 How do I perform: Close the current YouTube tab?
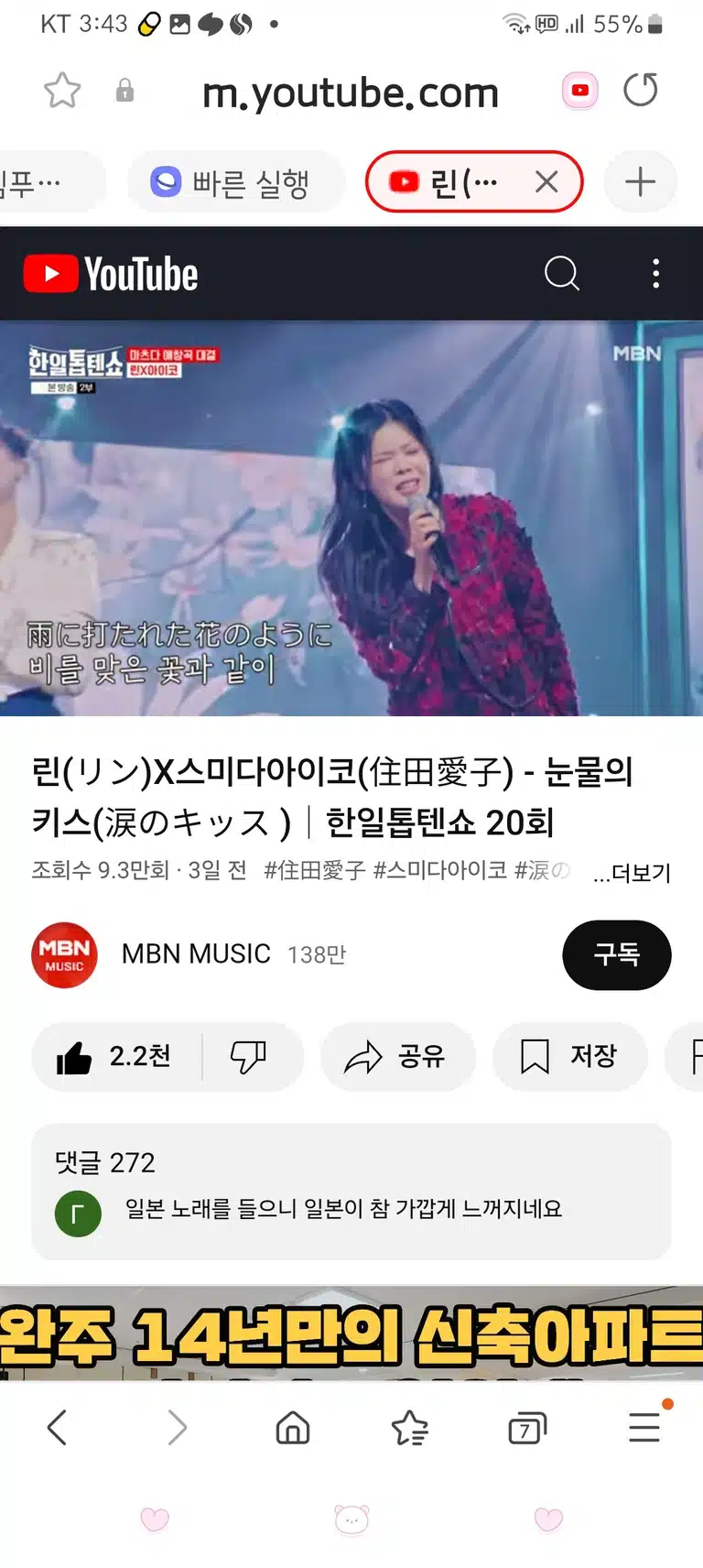pos(546,181)
